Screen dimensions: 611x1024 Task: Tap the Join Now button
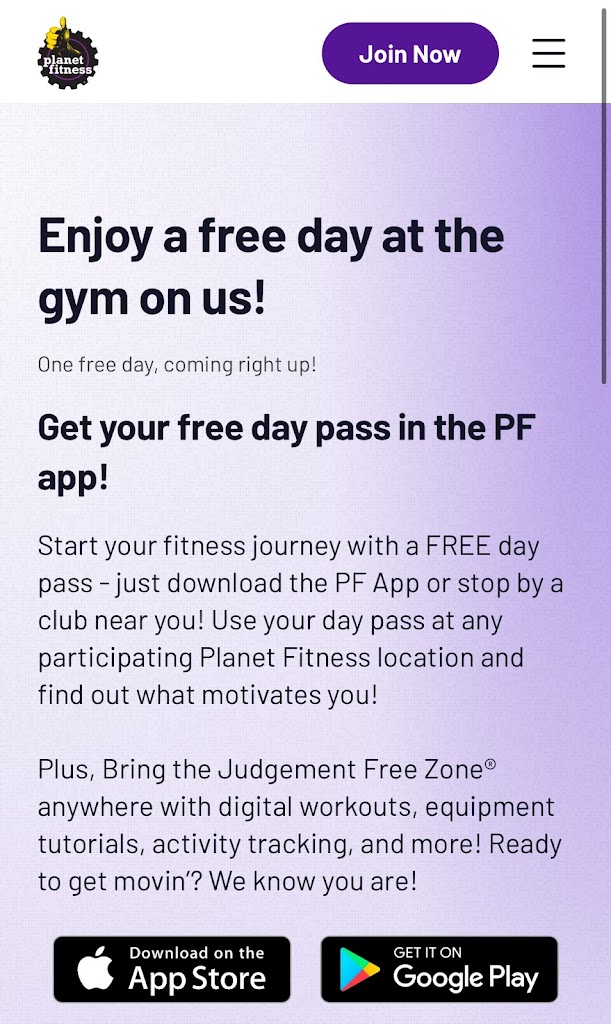click(x=410, y=54)
